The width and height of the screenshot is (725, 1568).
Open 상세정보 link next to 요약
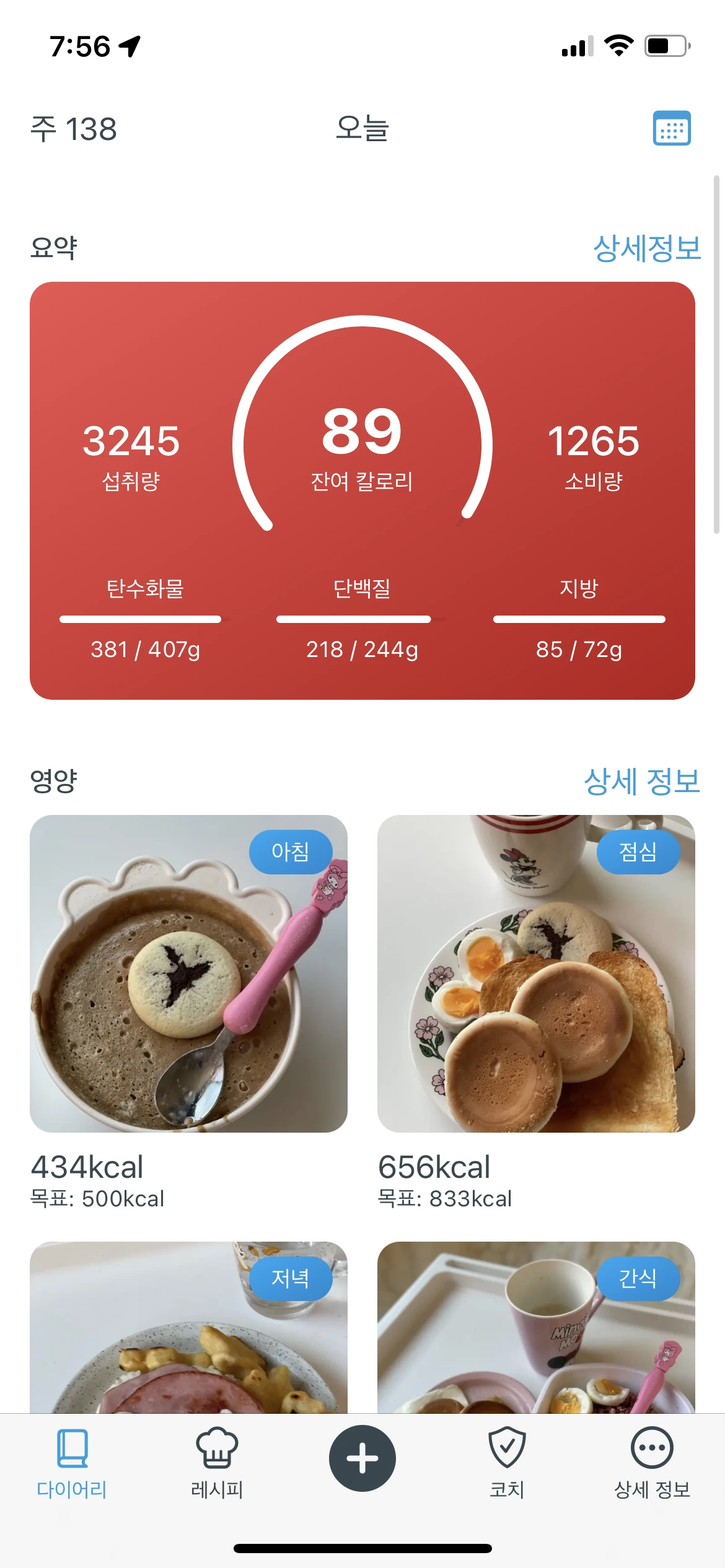[x=646, y=248]
